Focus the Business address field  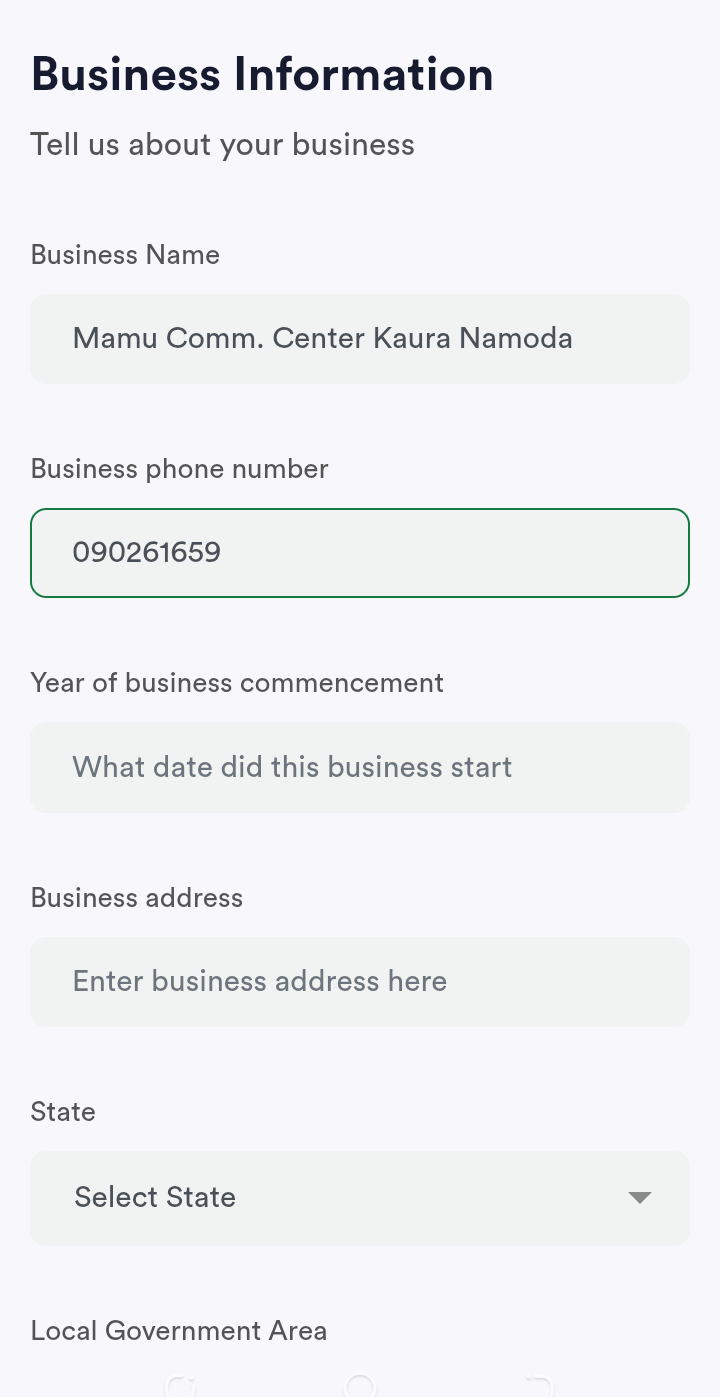(360, 981)
